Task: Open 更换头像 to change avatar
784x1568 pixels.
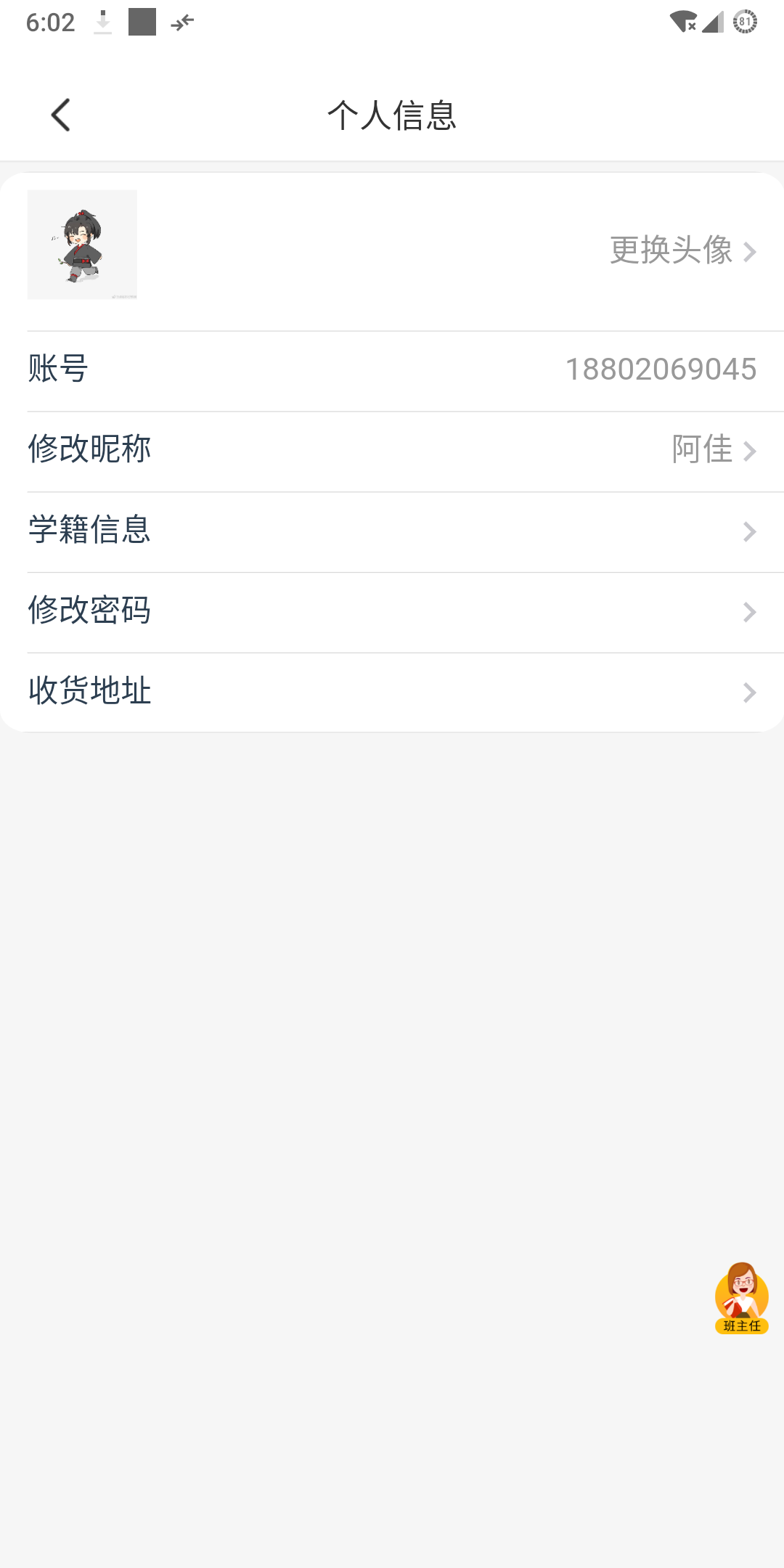Action: pos(671,253)
